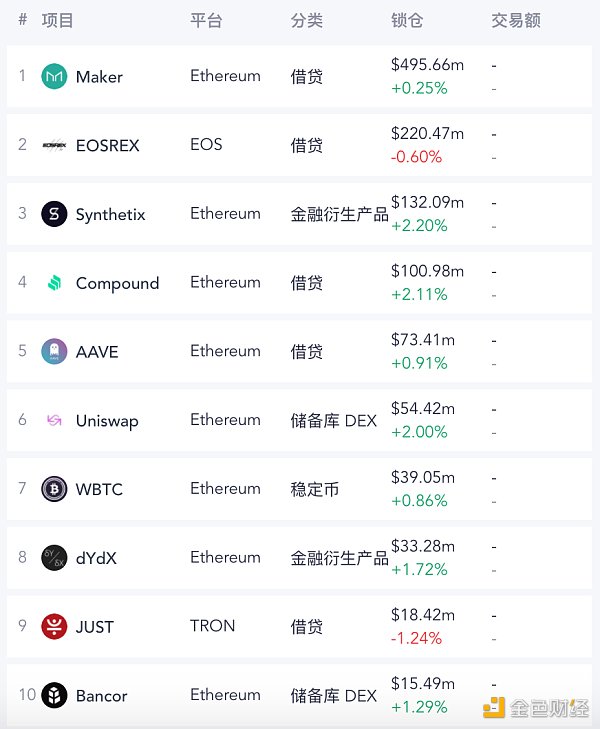The height and width of the screenshot is (729, 600).
Task: Tap the Uniswap DEX row
Action: coord(107,421)
